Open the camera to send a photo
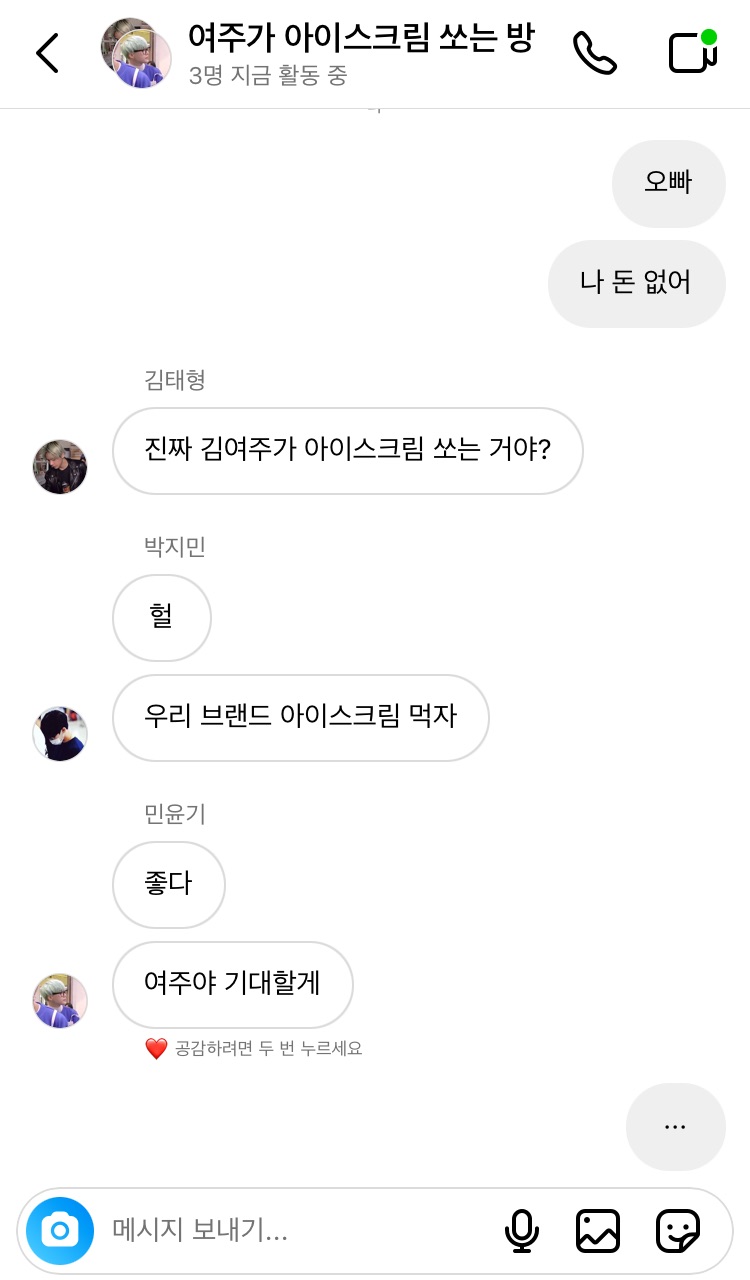 60,1231
